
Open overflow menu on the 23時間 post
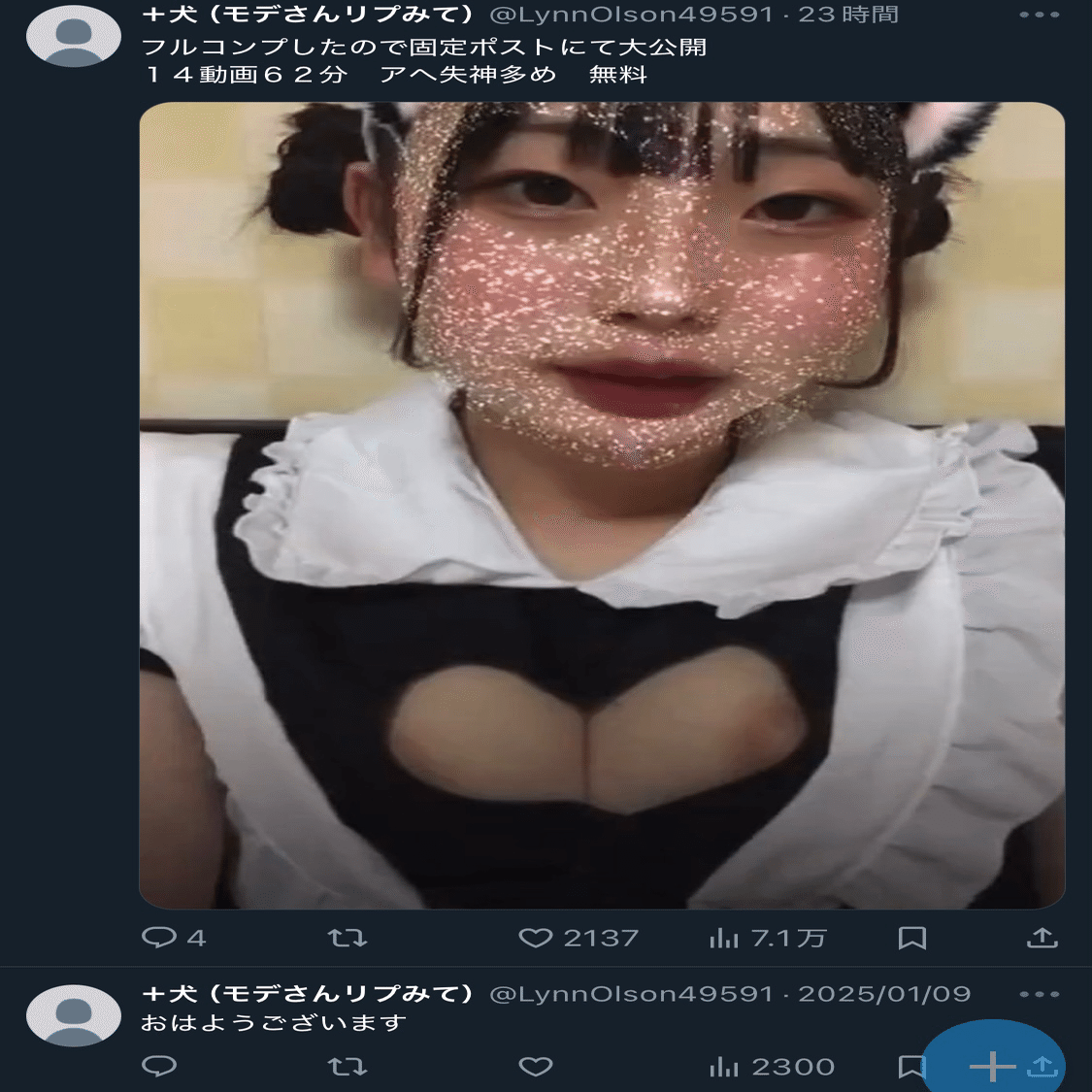coord(1039,16)
